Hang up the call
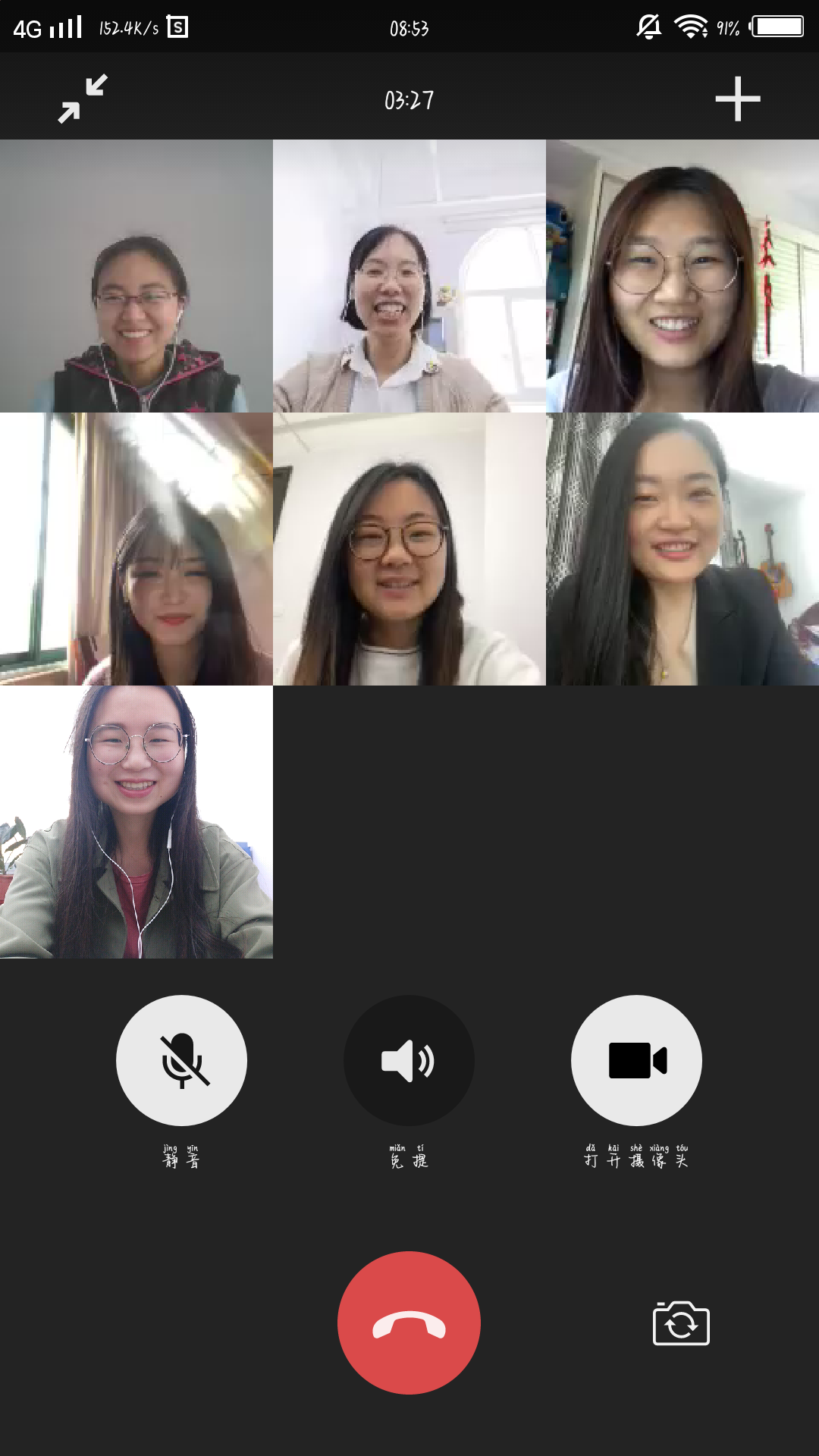Viewport: 819px width, 1456px height. point(409,1323)
